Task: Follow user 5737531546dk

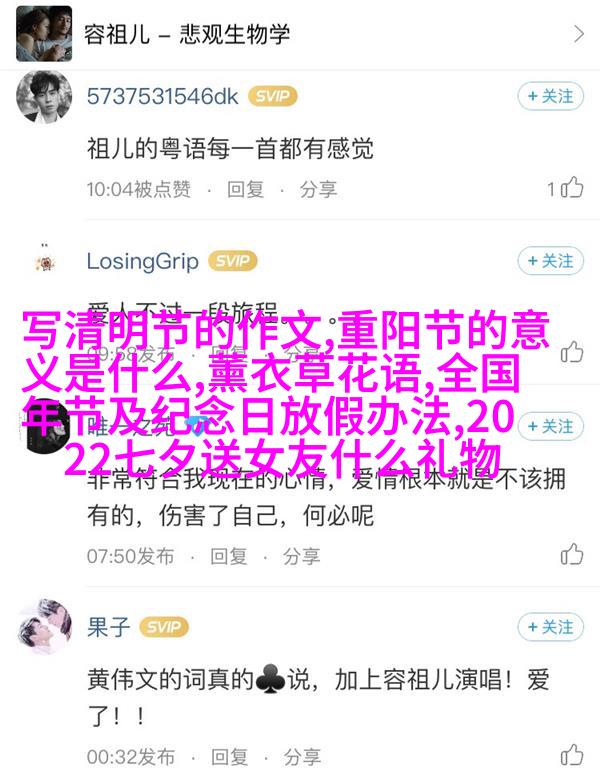Action: pos(550,97)
